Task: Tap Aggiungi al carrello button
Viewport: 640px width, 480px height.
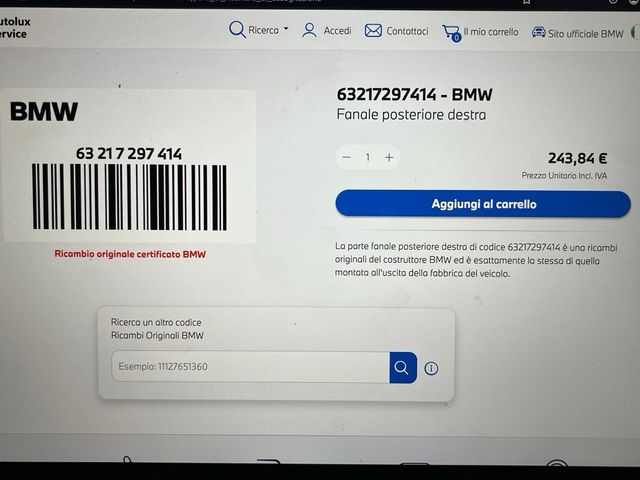Action: [x=483, y=204]
